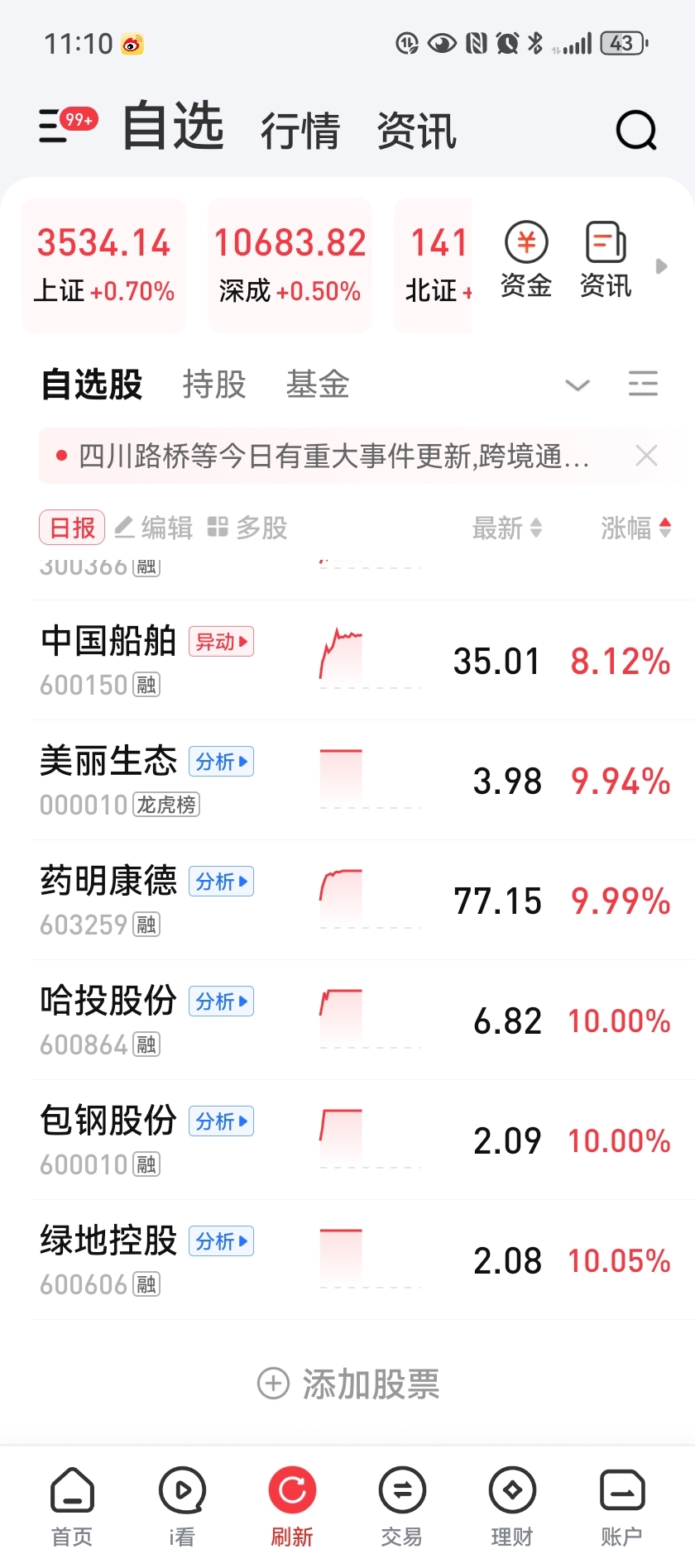Select the 基金 tab
Image resolution: width=695 pixels, height=1568 pixels.
coord(318,385)
